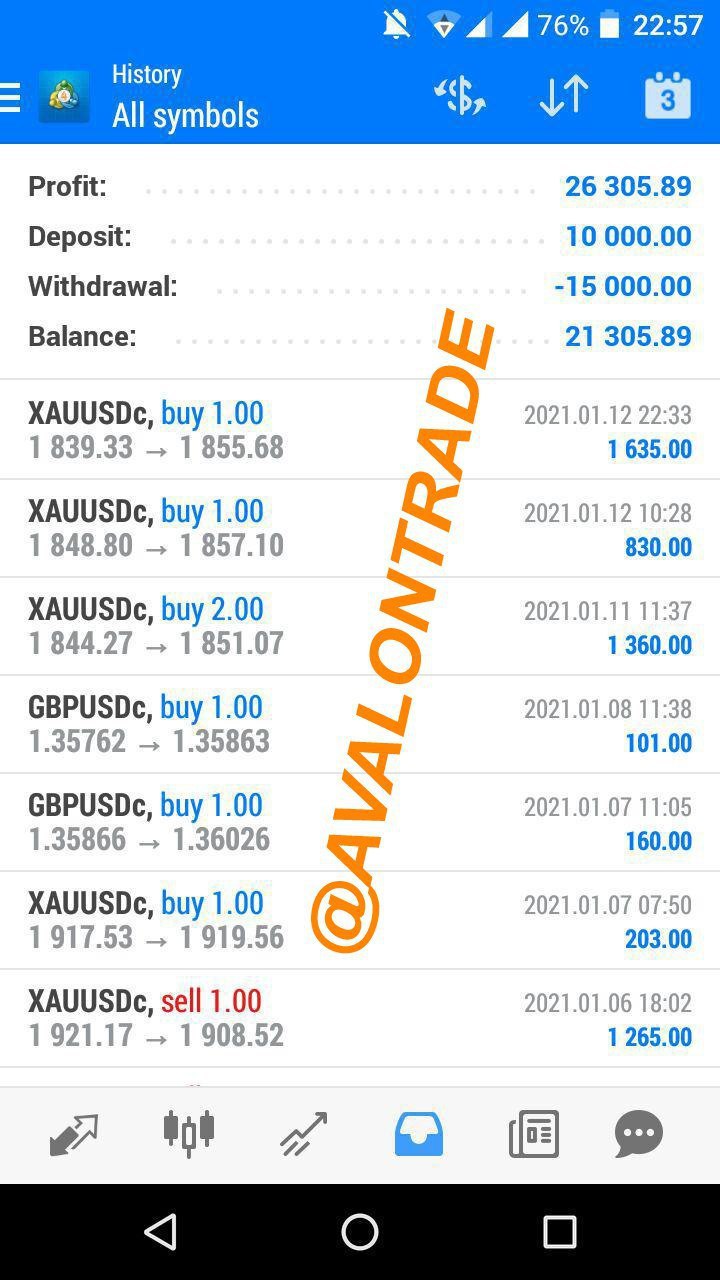
Task: Open the Chat messages tab
Action: (639, 1135)
